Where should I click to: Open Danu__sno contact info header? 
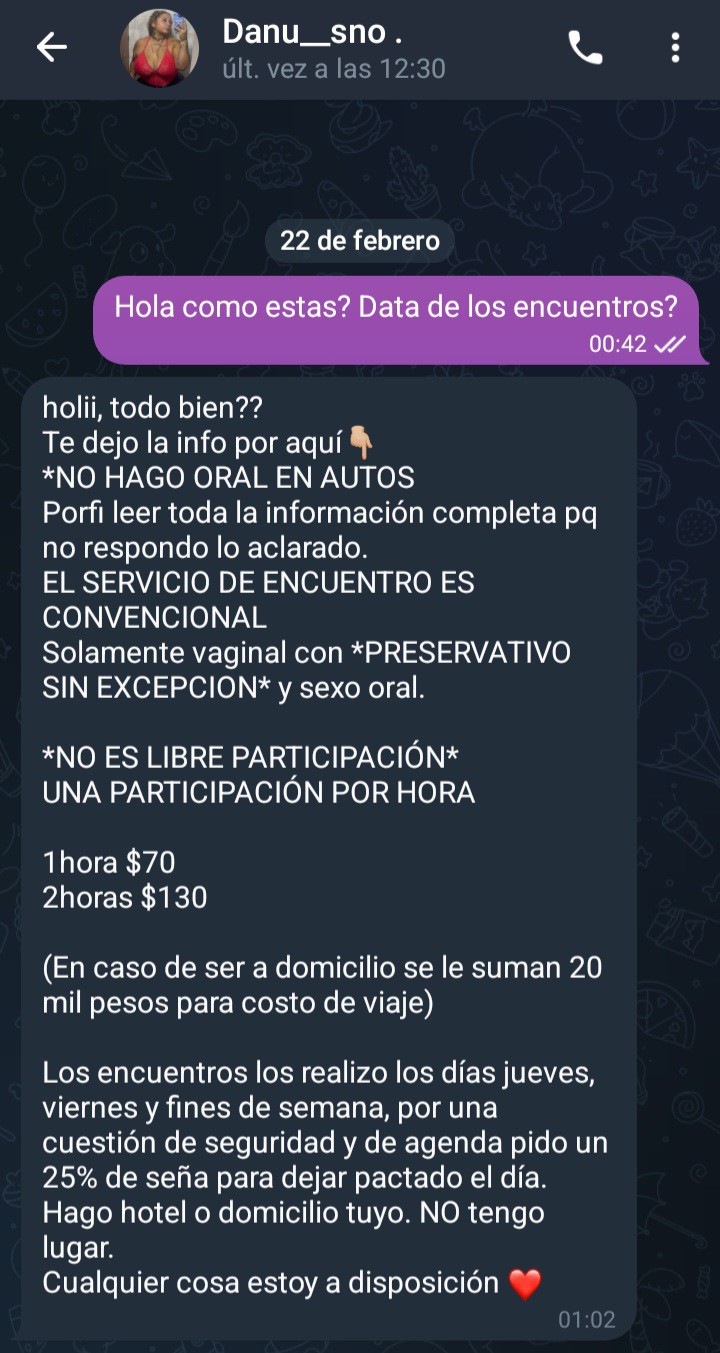point(333,48)
